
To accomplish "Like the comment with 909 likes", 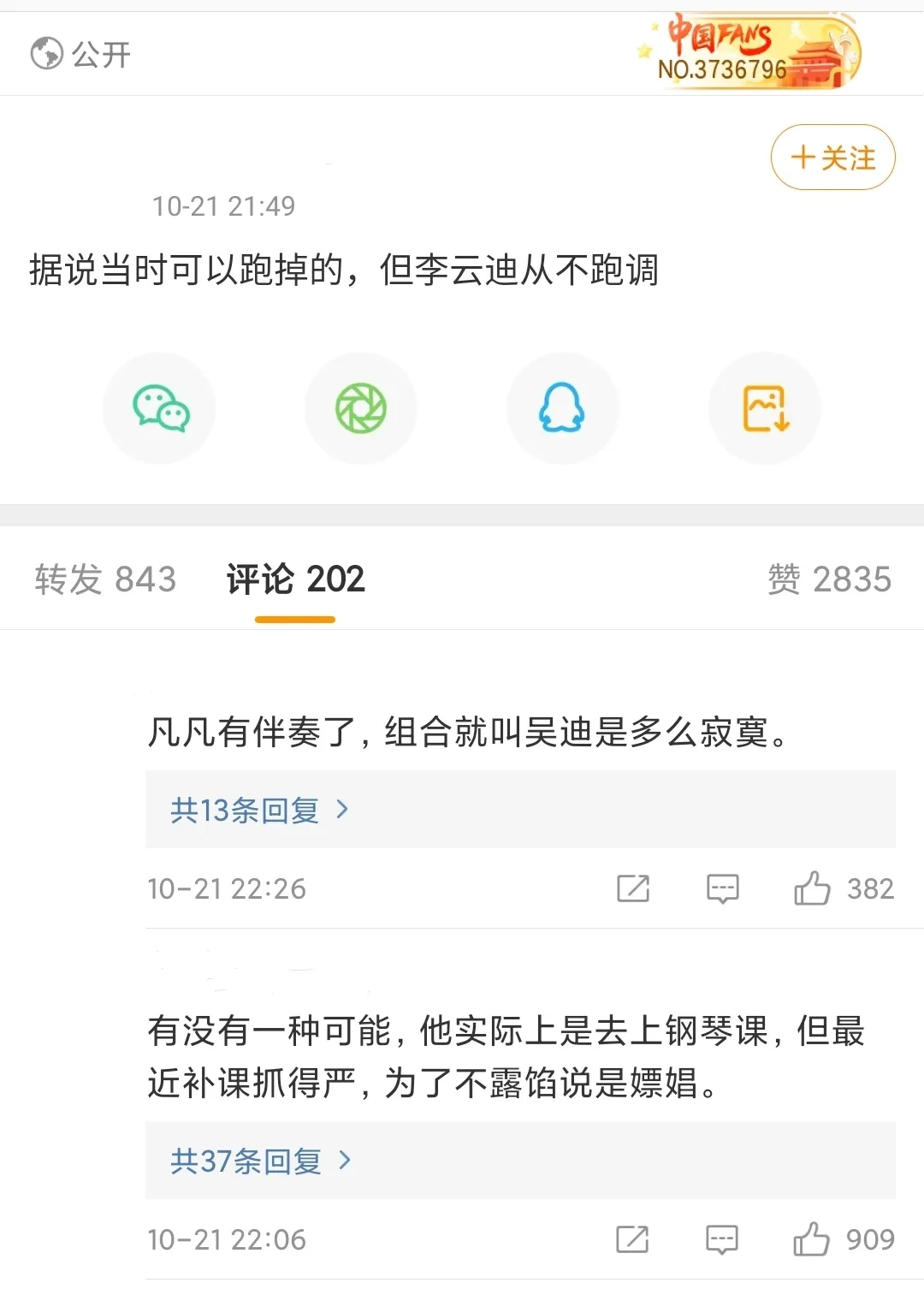I will tap(811, 1239).
